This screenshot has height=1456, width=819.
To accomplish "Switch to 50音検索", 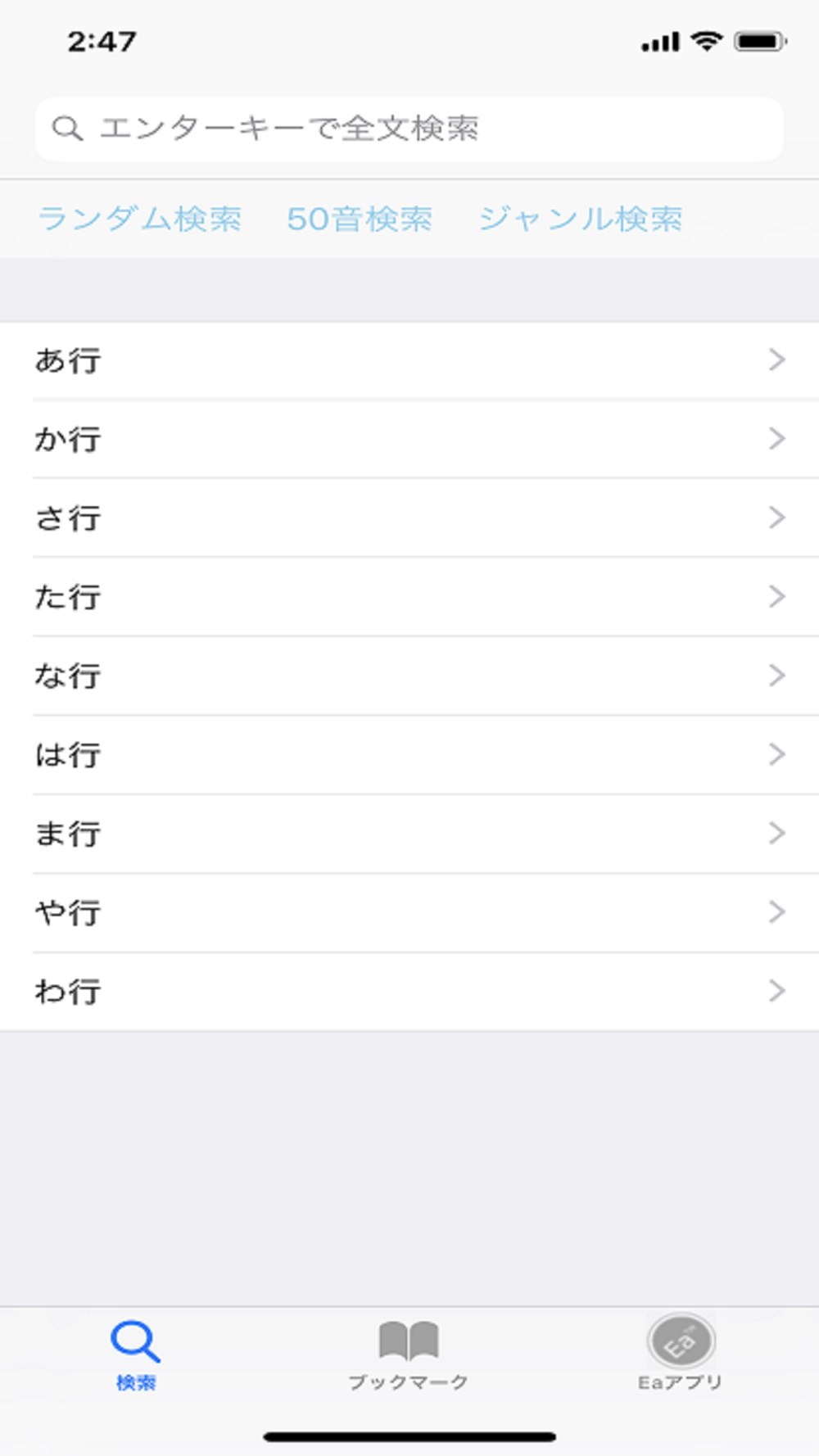I will pos(360,219).
